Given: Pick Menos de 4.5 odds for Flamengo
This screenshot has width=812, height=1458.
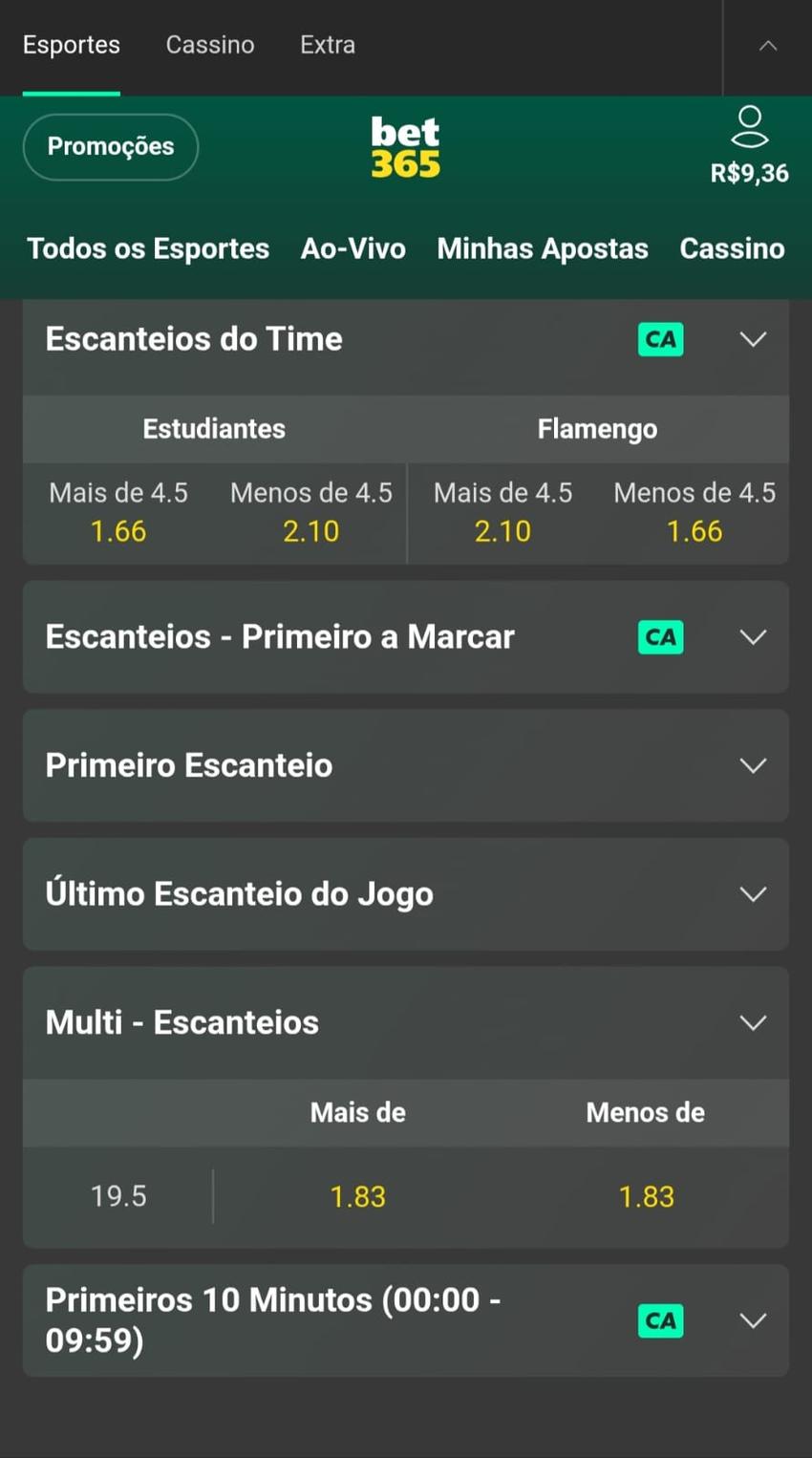Looking at the screenshot, I should [694, 512].
